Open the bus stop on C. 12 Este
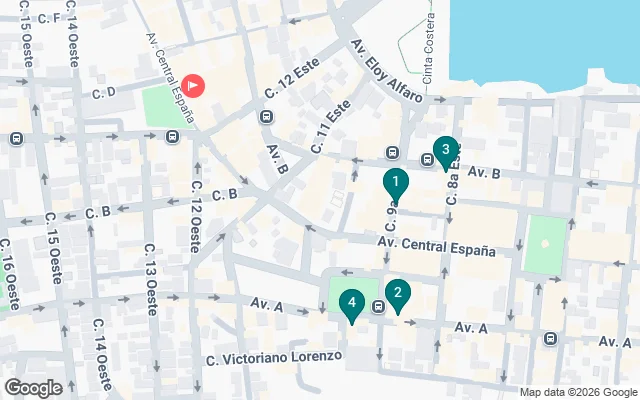640x400 pixels. tap(266, 117)
